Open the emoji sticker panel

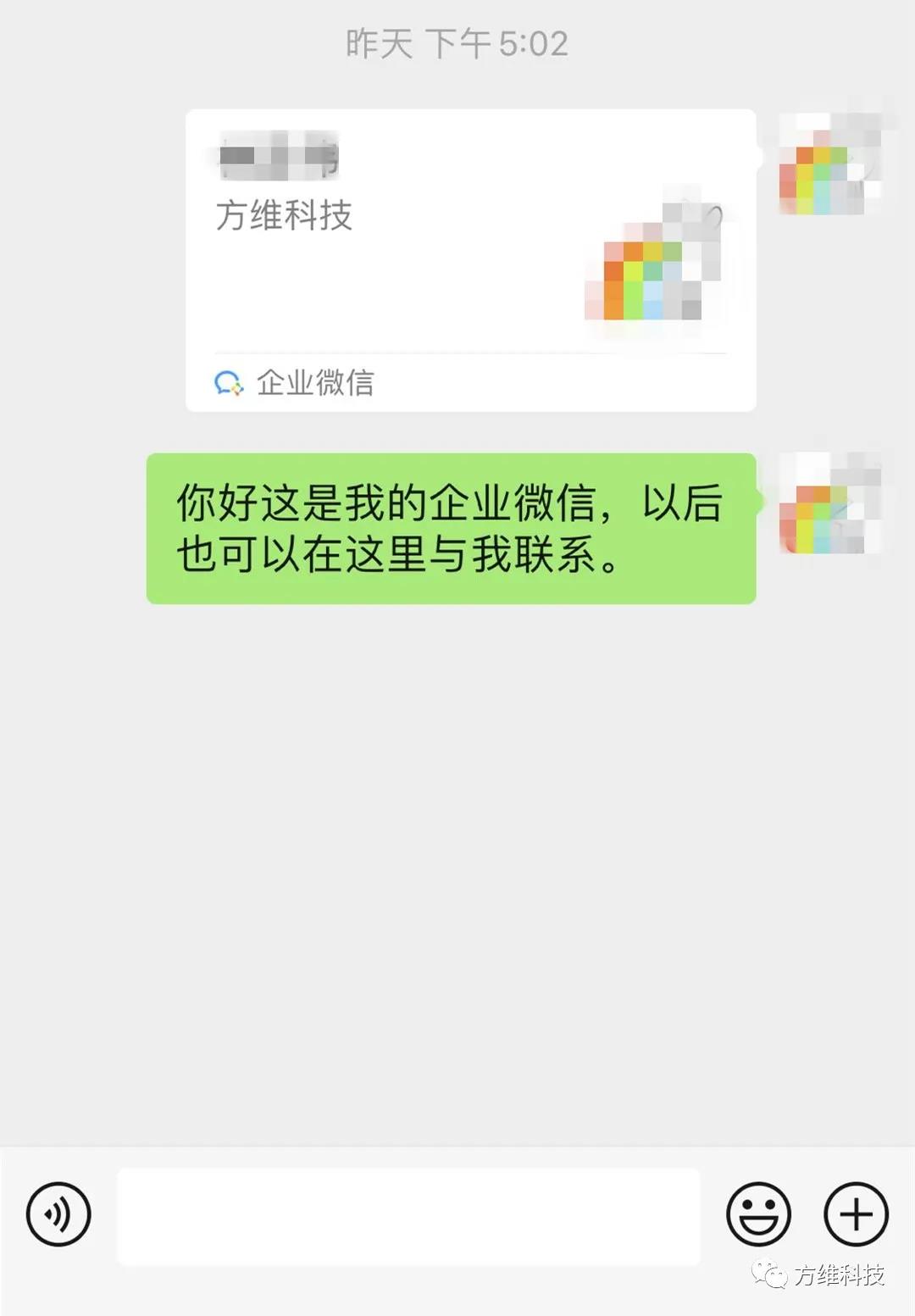pyautogui.click(x=758, y=1214)
